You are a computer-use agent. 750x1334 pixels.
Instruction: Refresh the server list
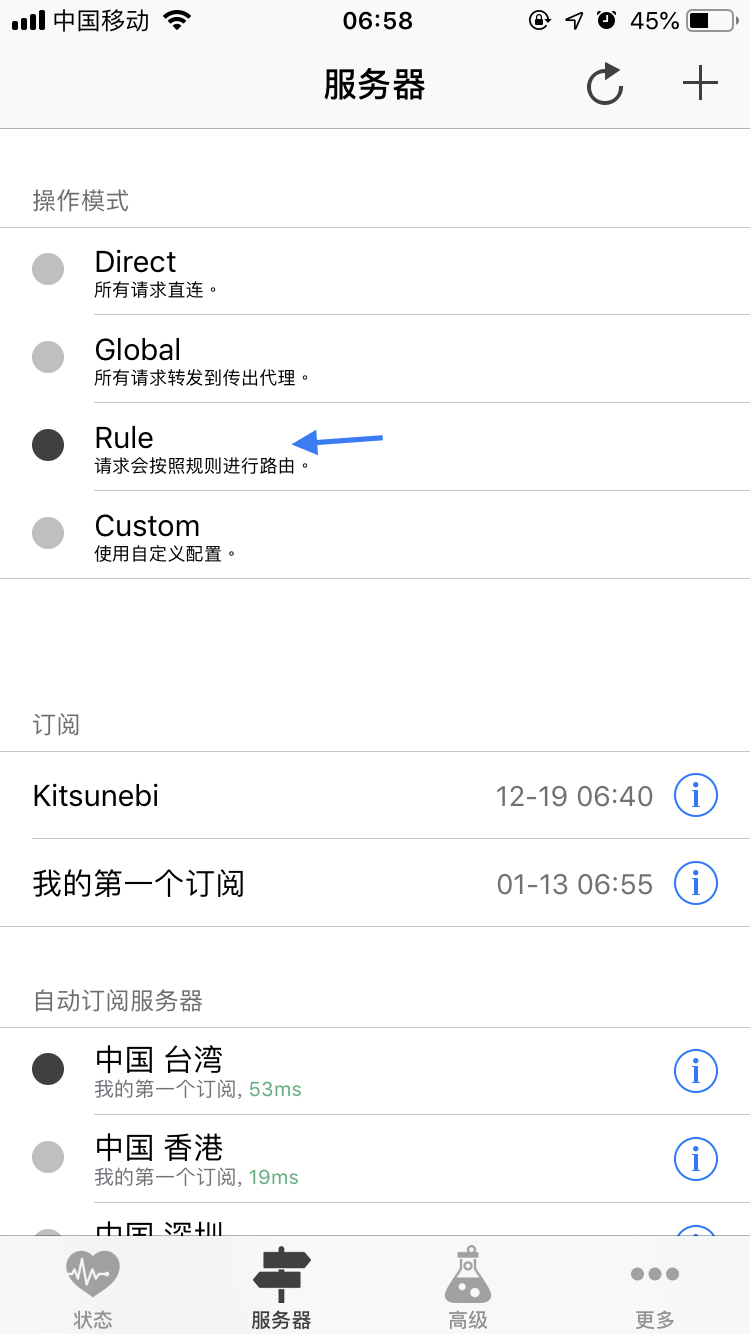(x=604, y=85)
